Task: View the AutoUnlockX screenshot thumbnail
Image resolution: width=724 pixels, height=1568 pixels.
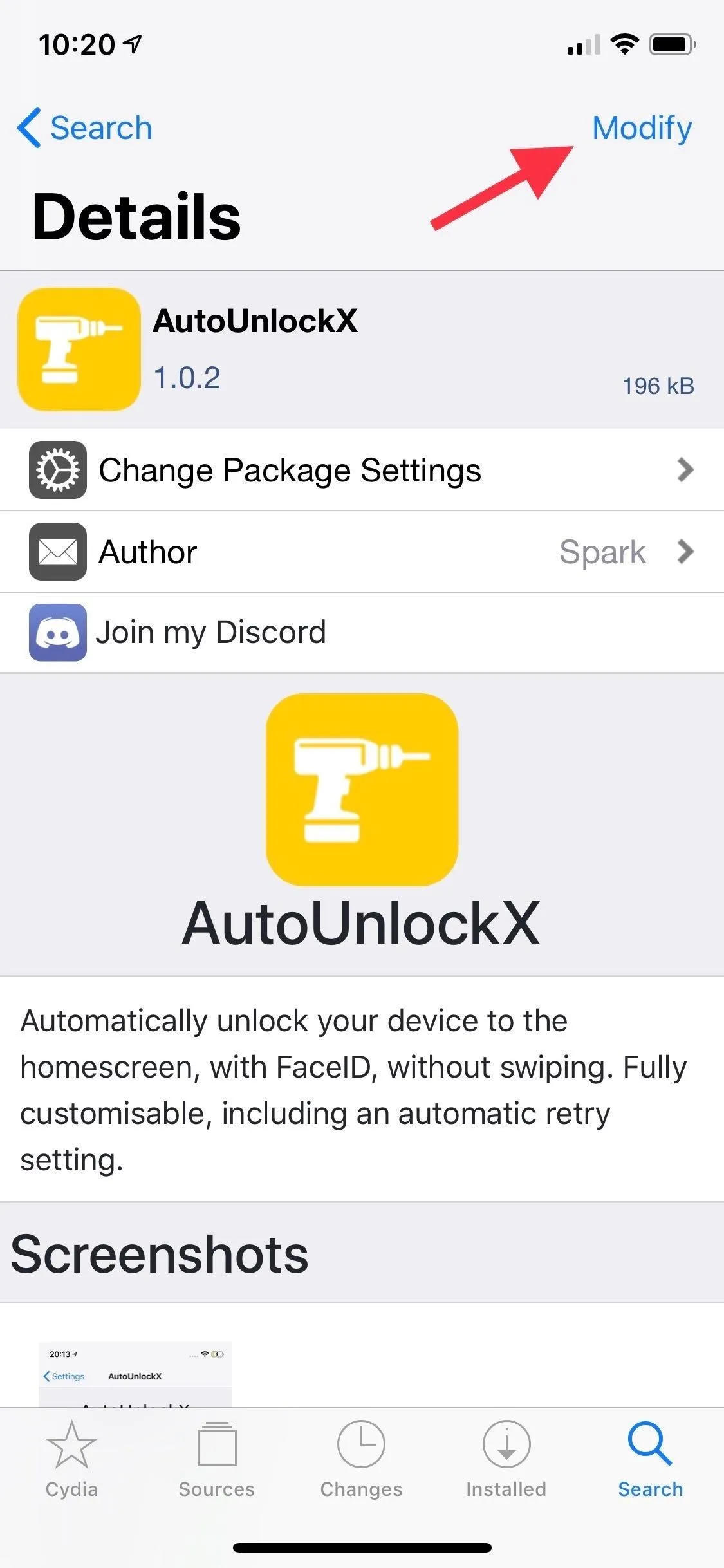Action: [x=135, y=1374]
